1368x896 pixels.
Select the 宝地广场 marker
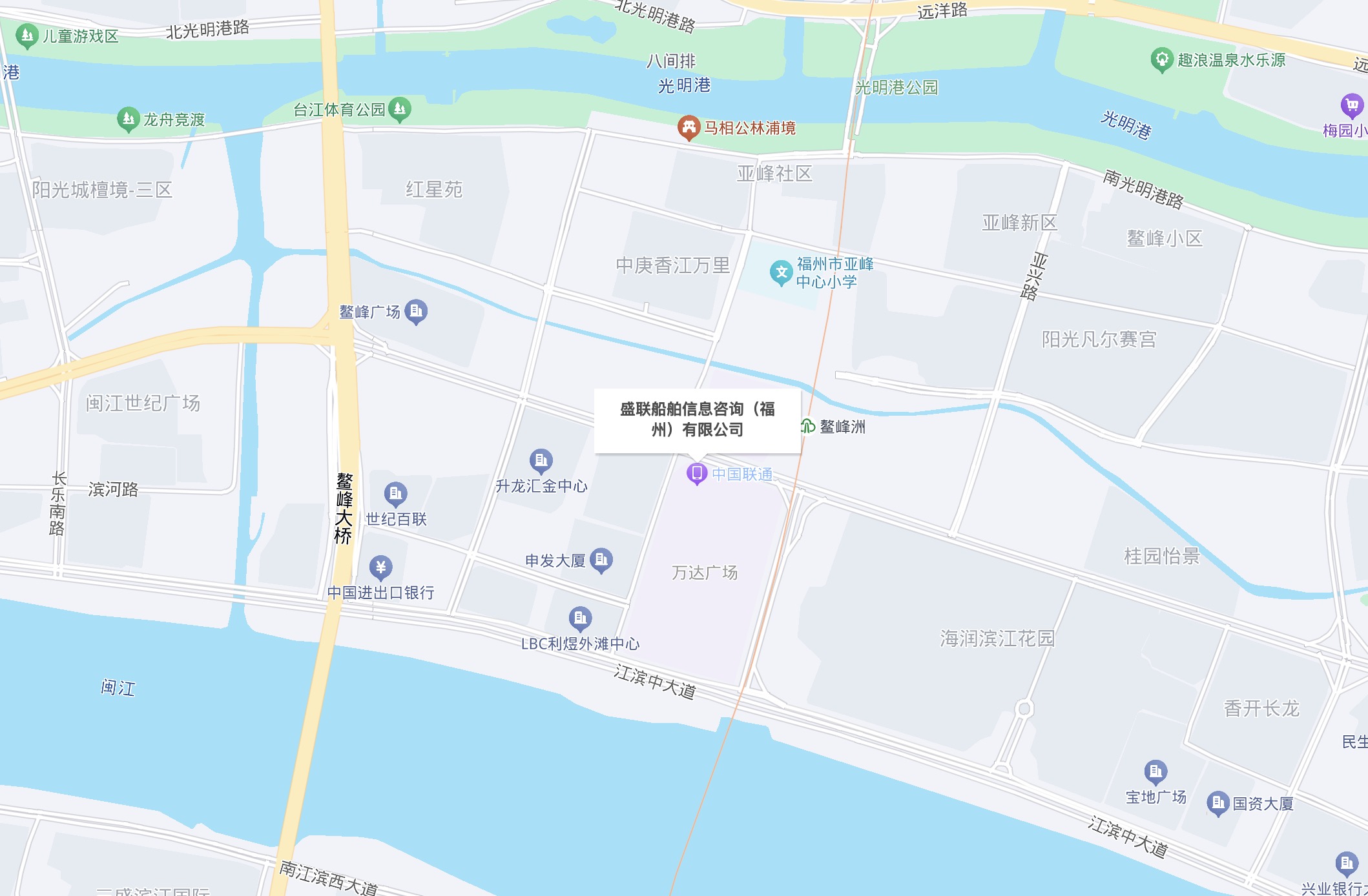1155,771
